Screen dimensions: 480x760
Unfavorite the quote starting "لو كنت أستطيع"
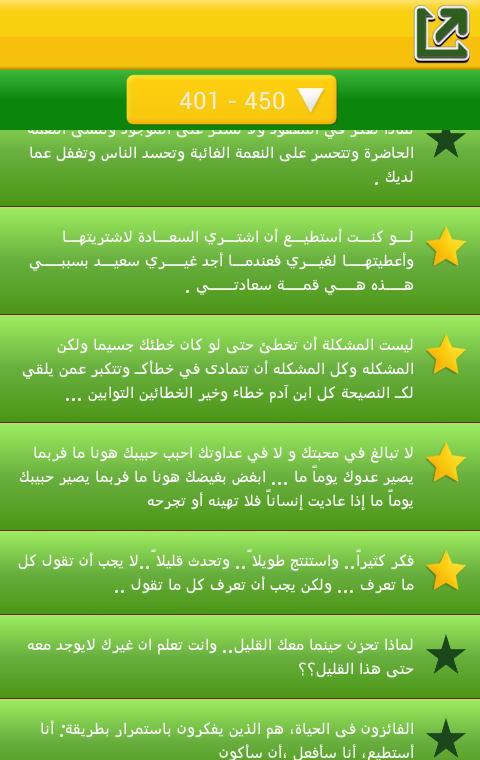pyautogui.click(x=445, y=246)
